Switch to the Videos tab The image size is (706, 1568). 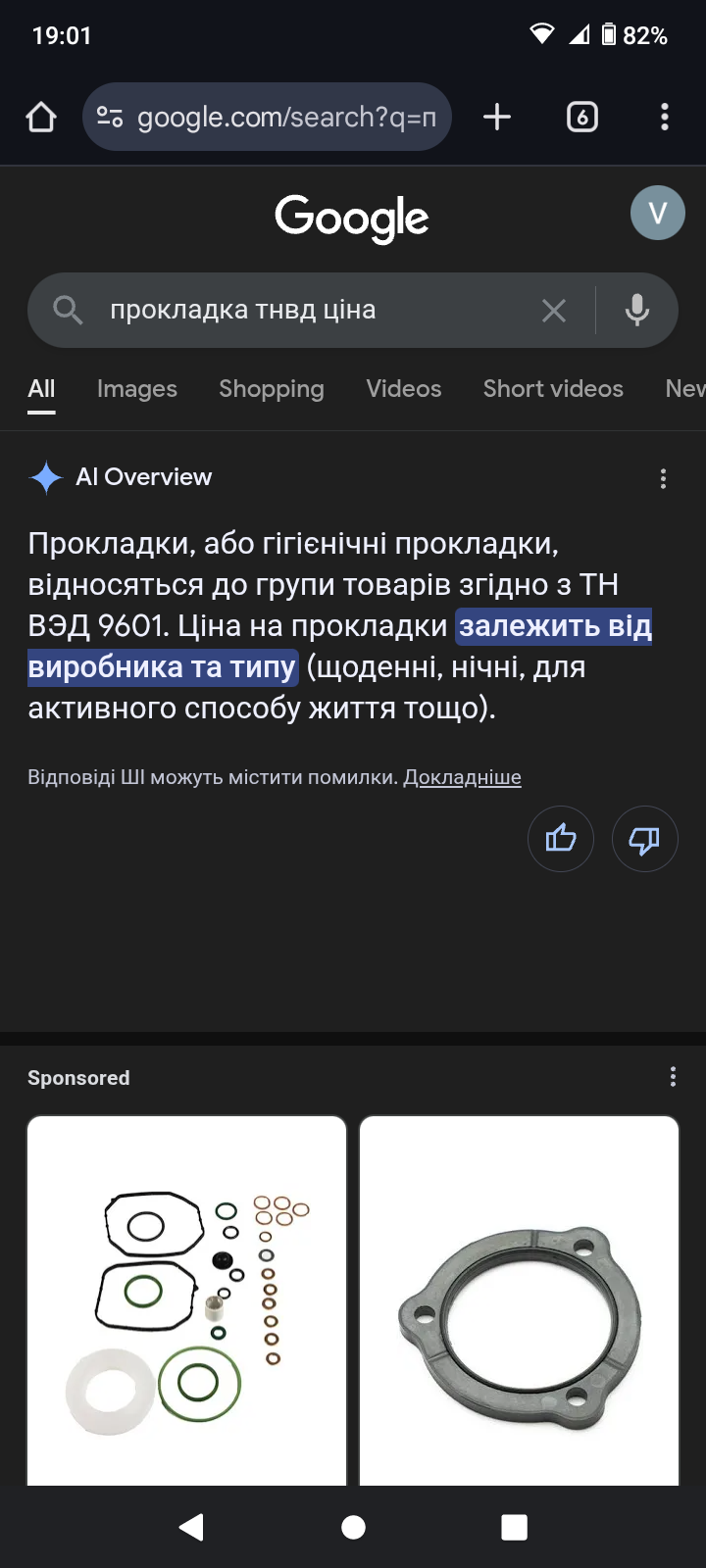click(x=404, y=389)
